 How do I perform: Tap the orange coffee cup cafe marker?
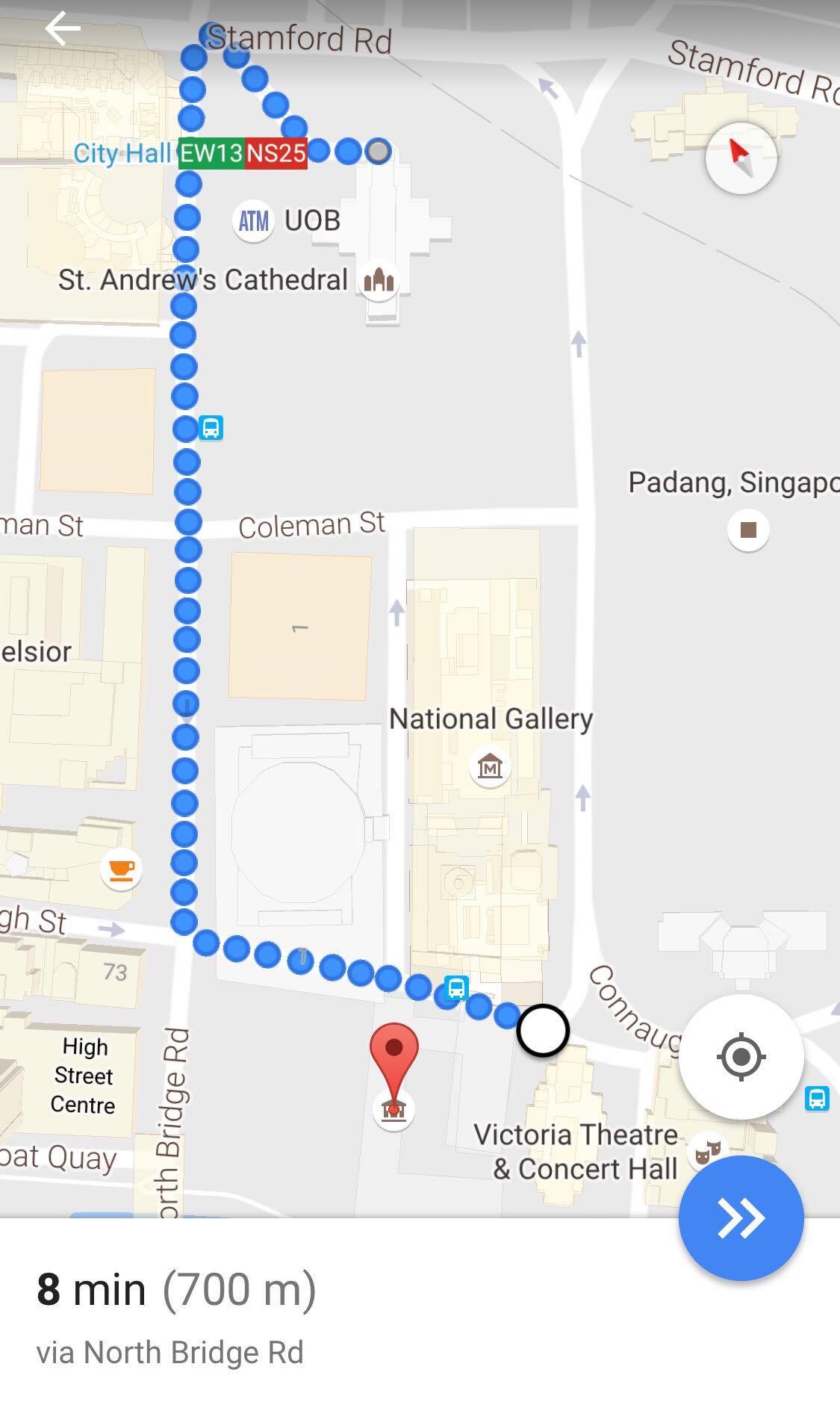tap(121, 869)
